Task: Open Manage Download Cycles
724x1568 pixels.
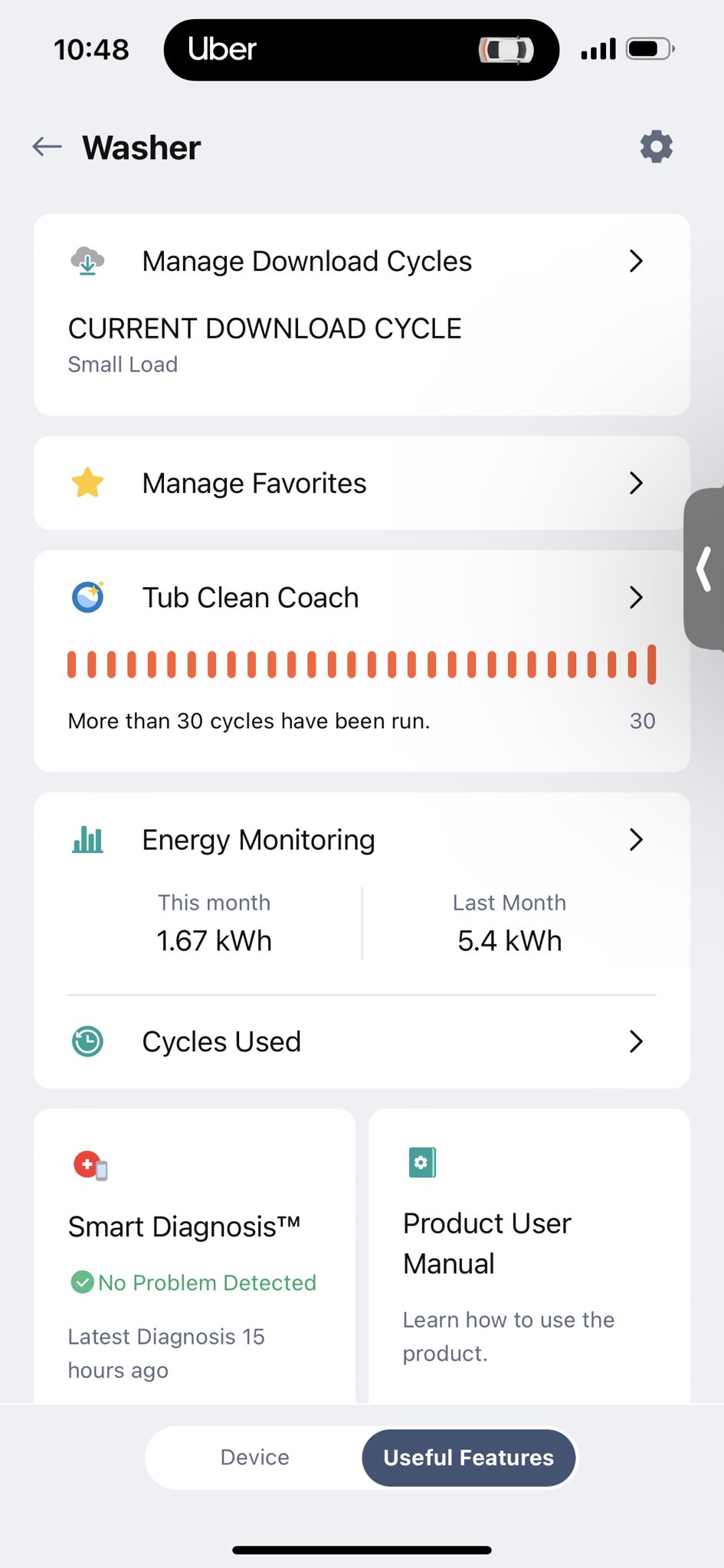Action: (362, 261)
